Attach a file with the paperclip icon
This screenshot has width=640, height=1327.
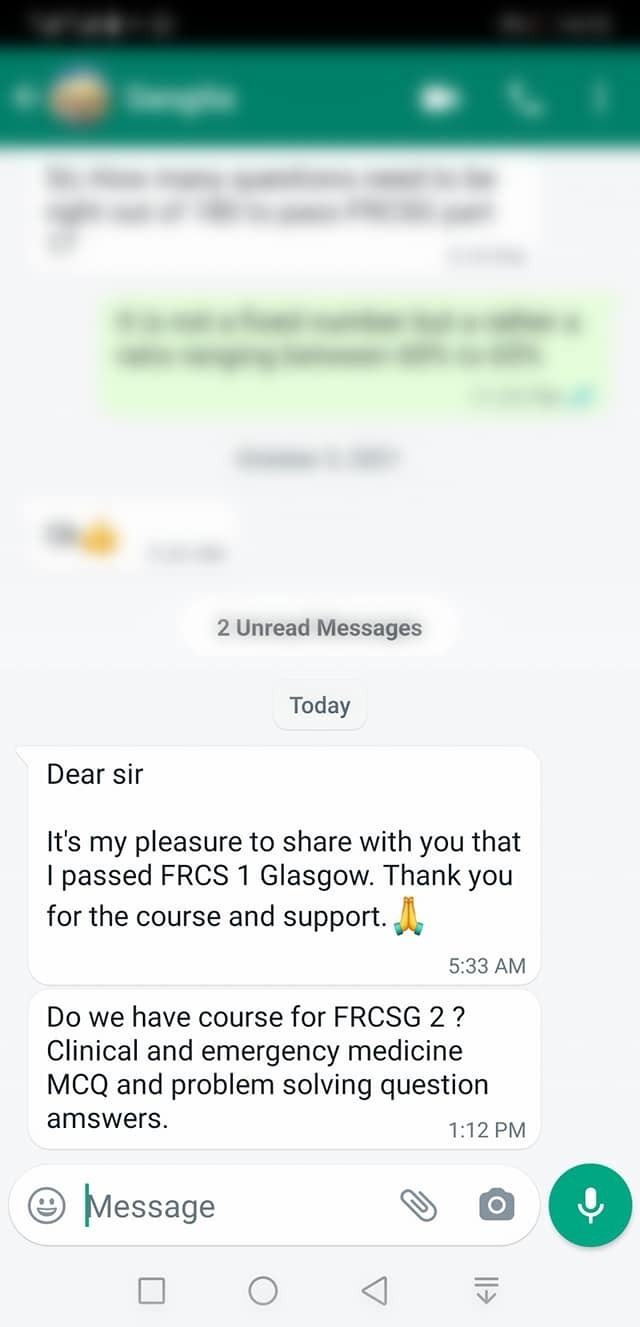[419, 1206]
